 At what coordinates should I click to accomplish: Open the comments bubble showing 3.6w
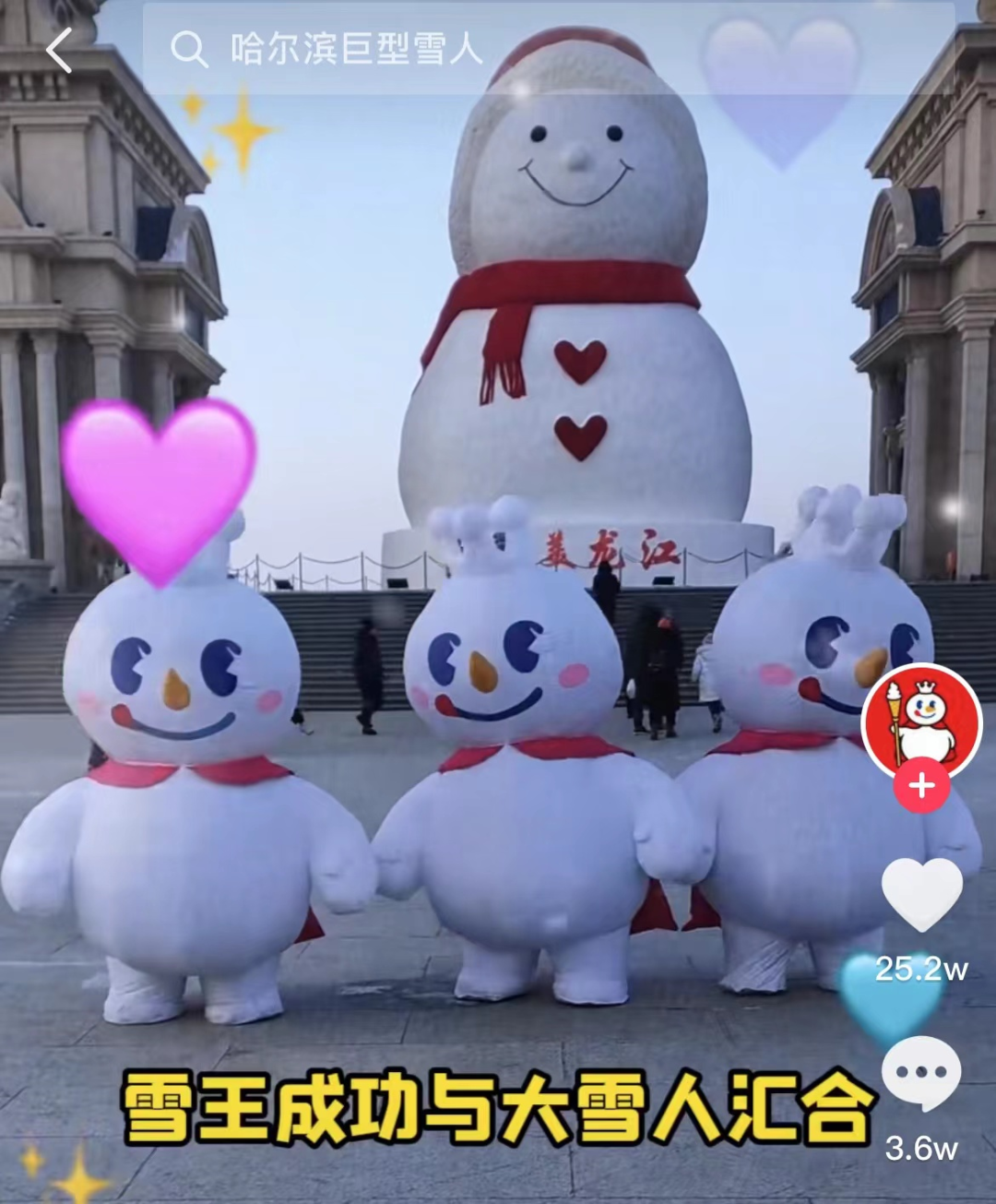(x=921, y=1074)
